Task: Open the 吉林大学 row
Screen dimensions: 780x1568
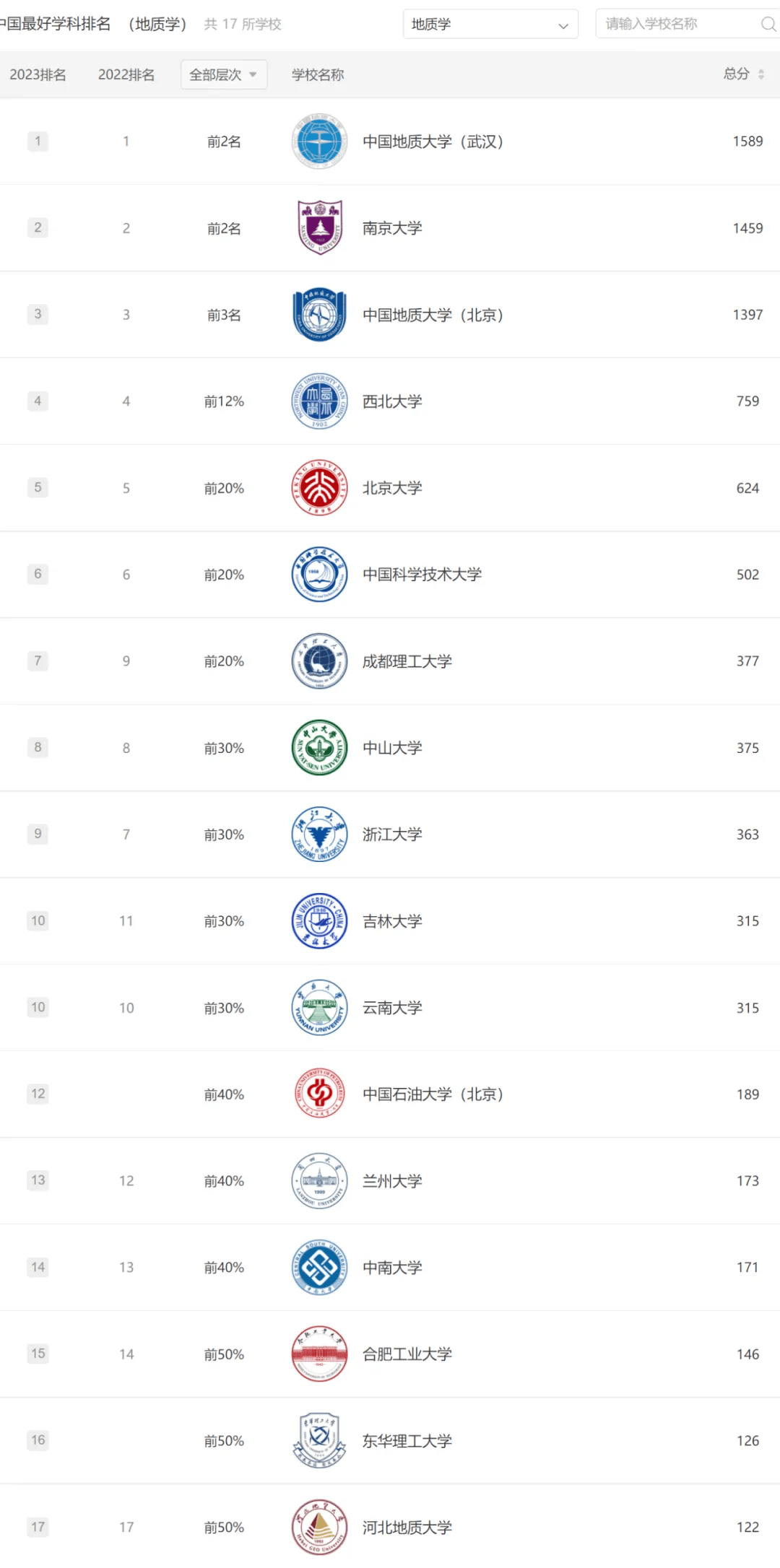Action: coord(392,921)
